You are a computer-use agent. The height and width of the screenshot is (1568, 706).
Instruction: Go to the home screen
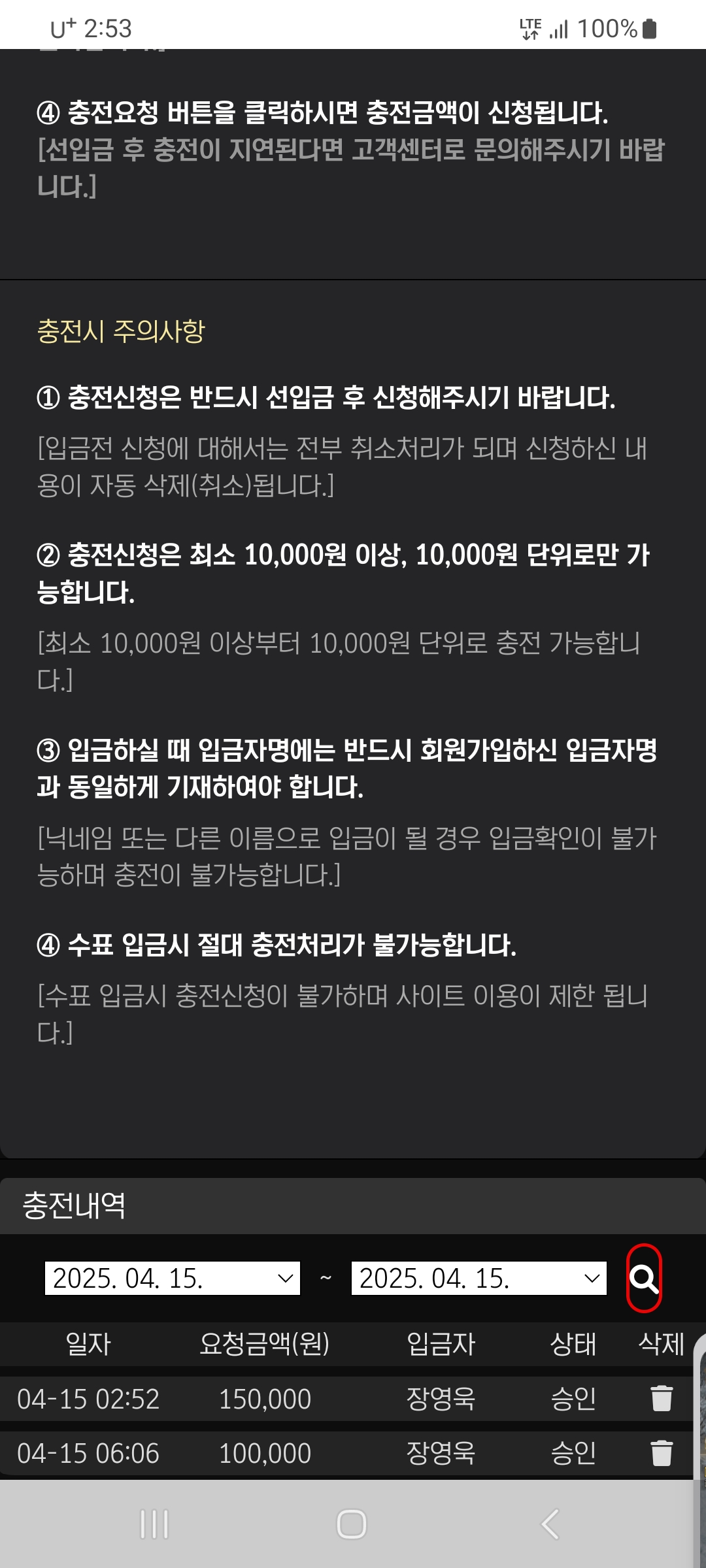pyautogui.click(x=352, y=1524)
